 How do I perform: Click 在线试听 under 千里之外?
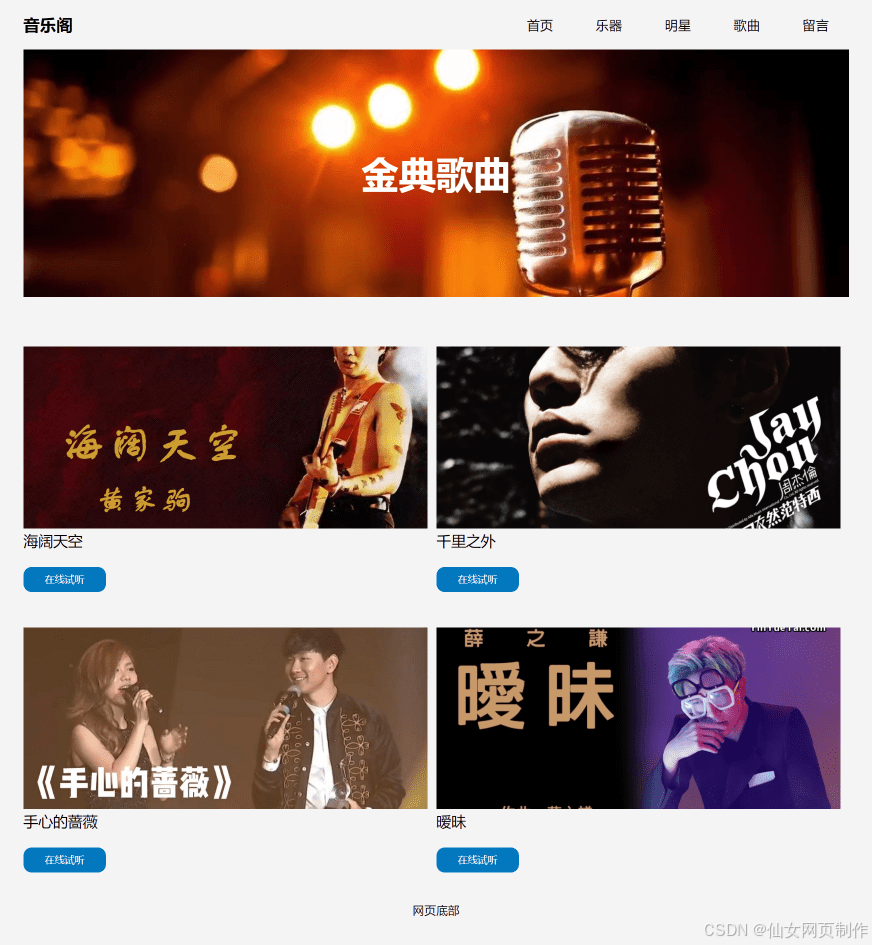pos(477,579)
